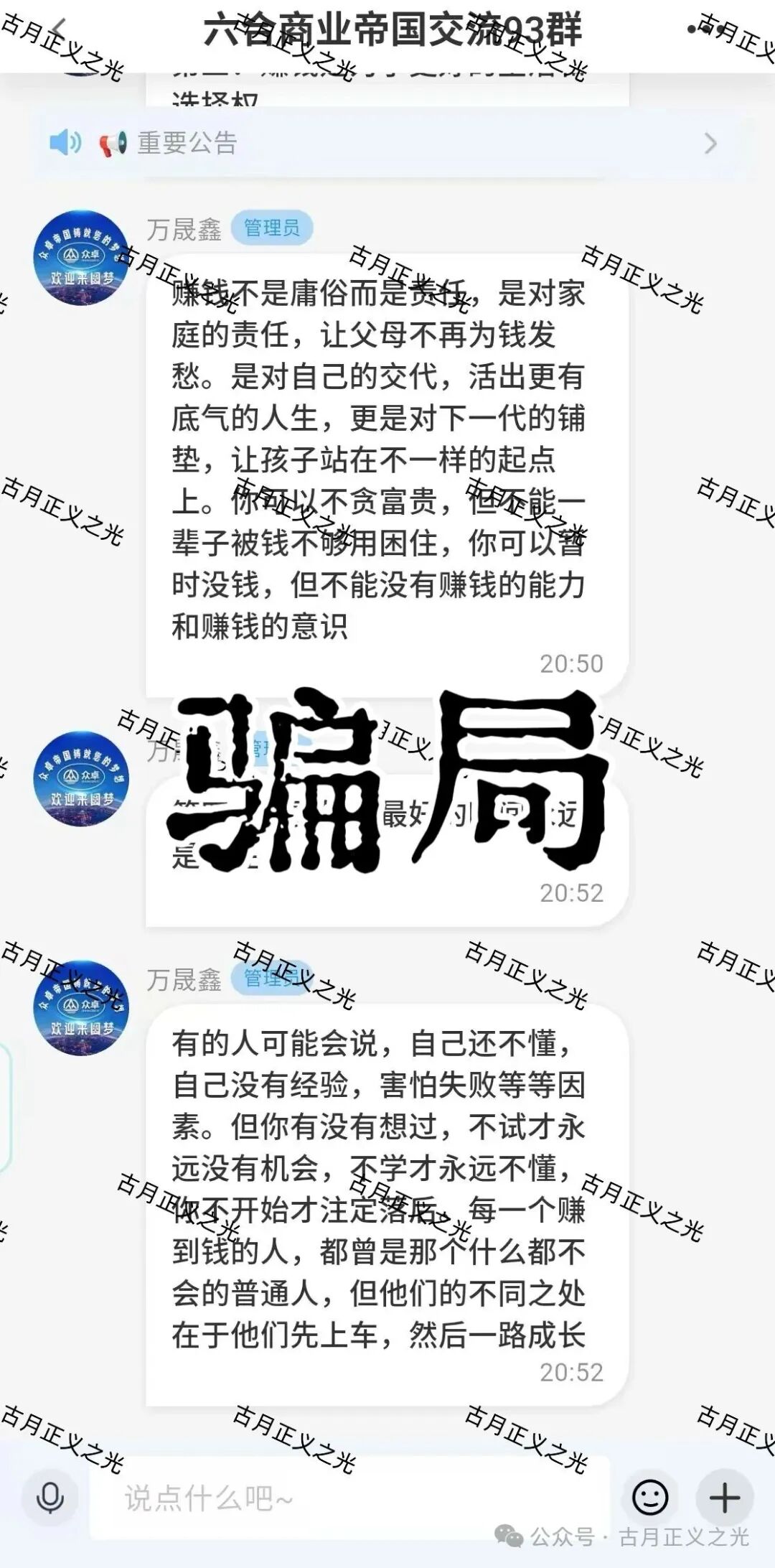Open the plus attachment menu

click(724, 1498)
